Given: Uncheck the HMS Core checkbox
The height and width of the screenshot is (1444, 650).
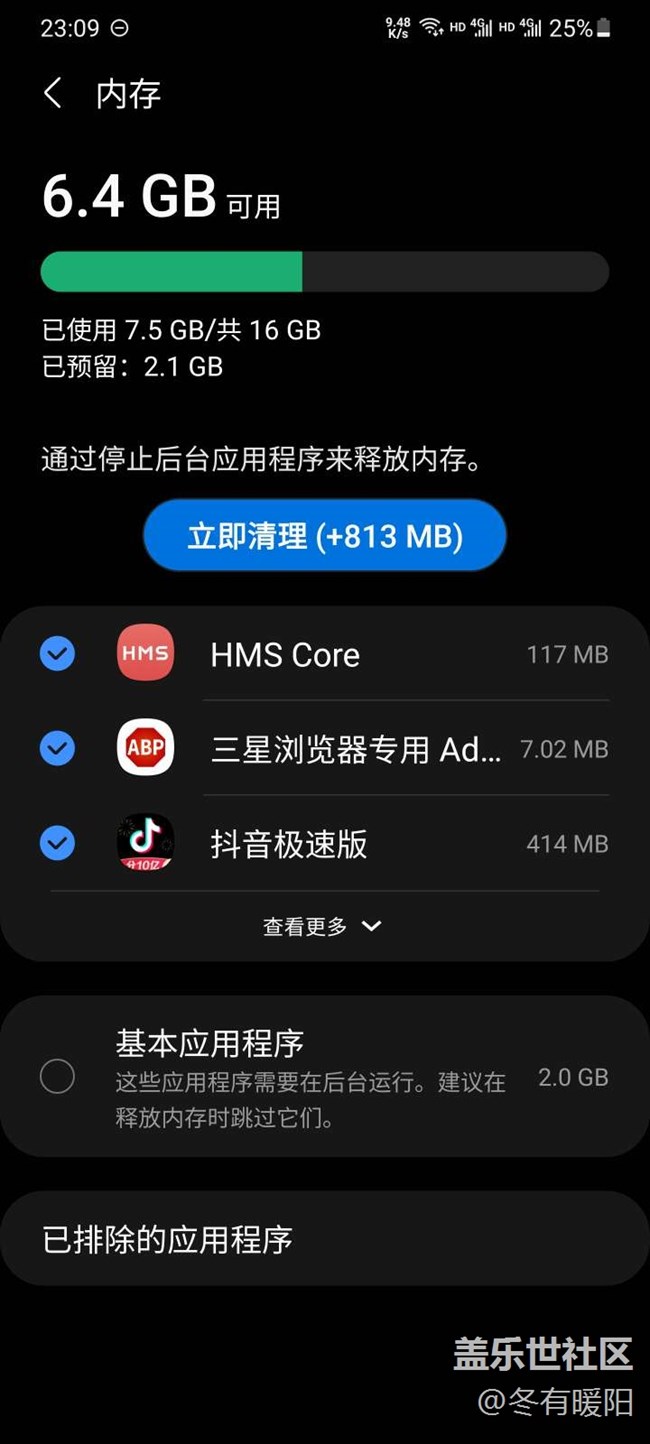Looking at the screenshot, I should coord(57,655).
